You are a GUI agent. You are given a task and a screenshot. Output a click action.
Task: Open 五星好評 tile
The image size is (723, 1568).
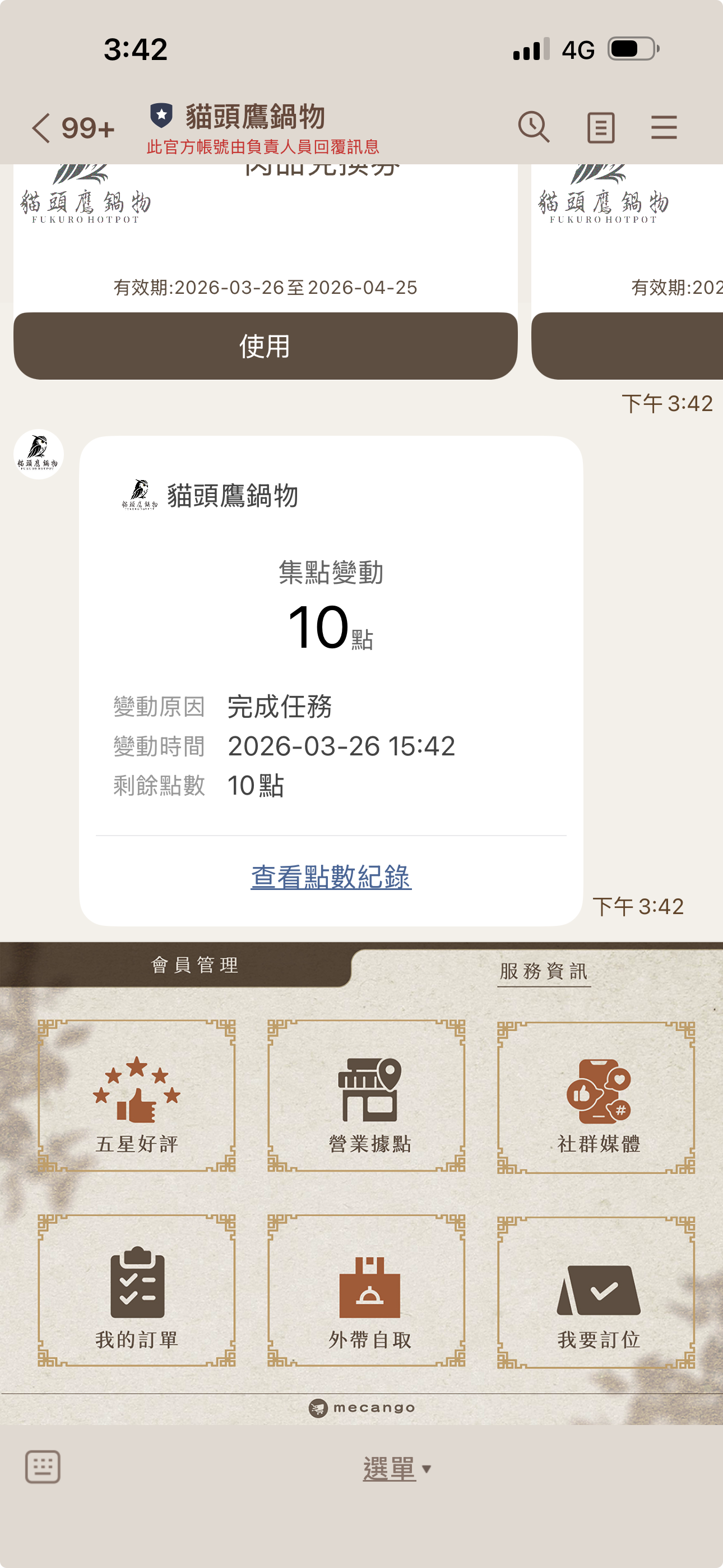pos(137,1097)
